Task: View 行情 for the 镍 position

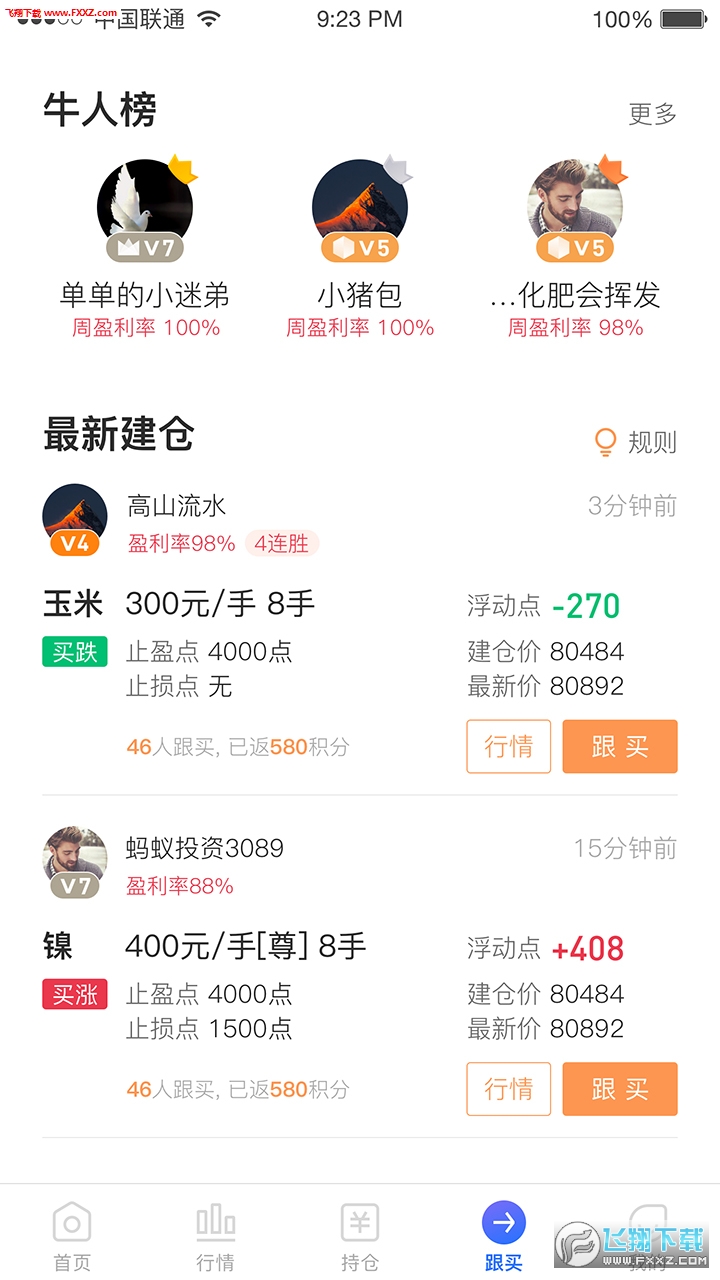Action: (508, 1089)
